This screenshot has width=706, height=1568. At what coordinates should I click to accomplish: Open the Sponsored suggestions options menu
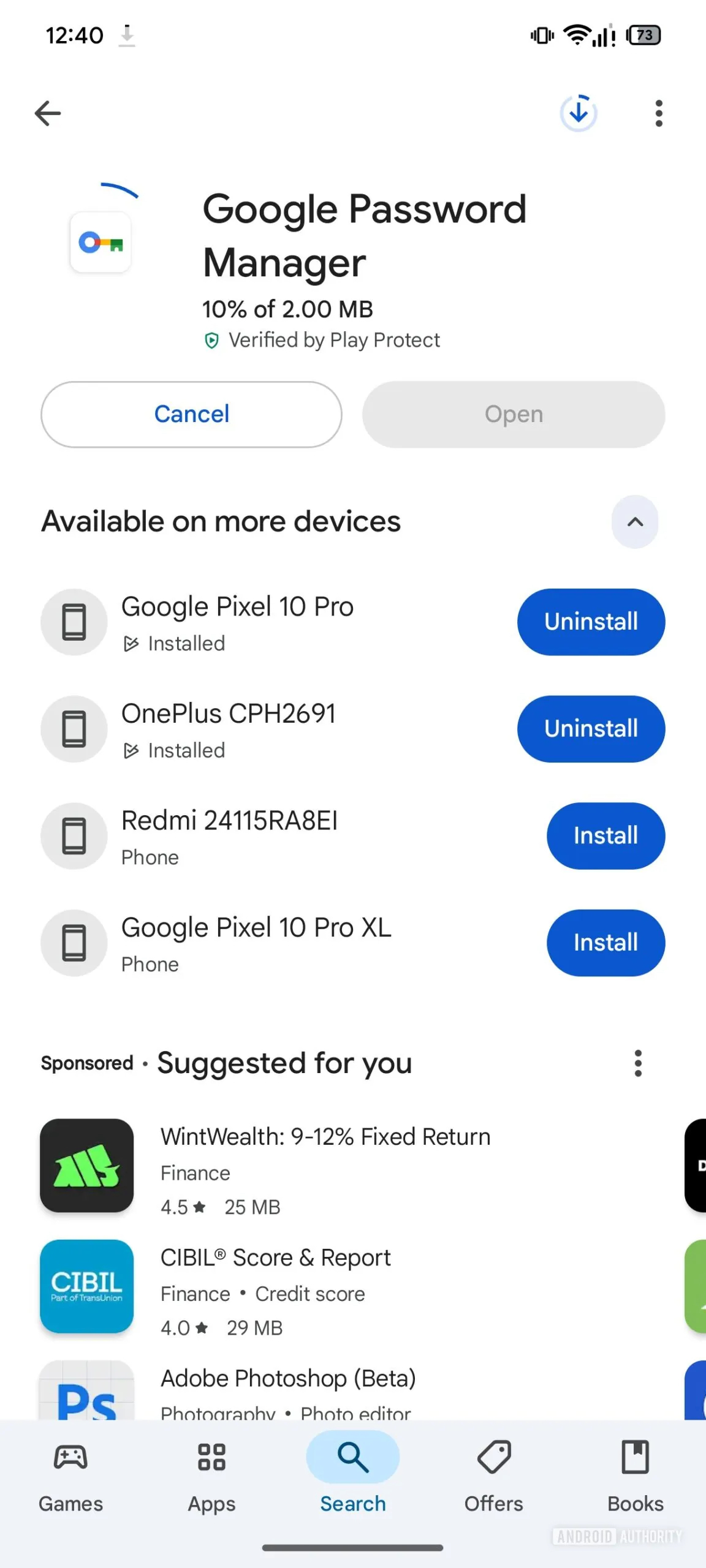click(637, 1064)
